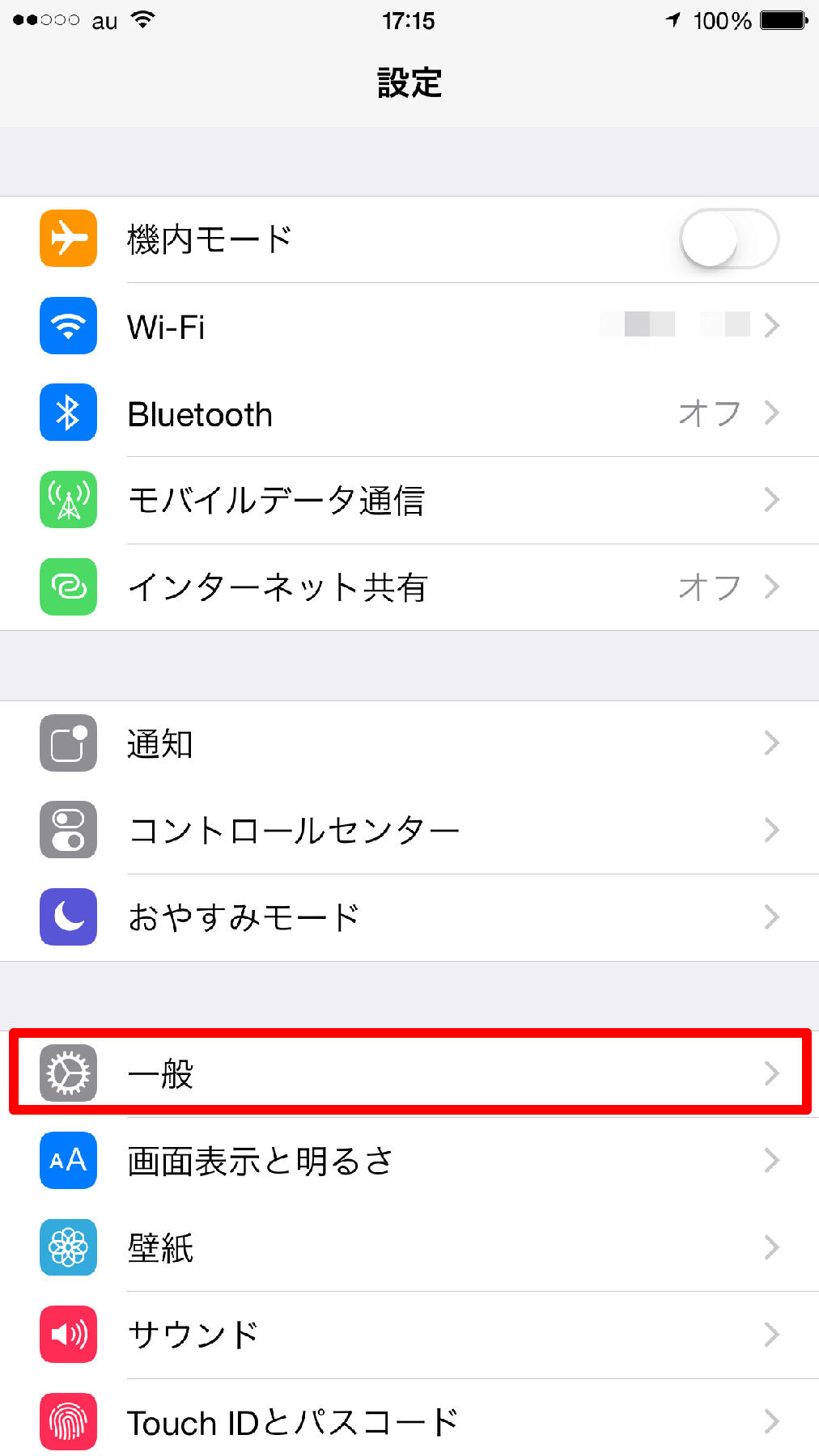The width and height of the screenshot is (819, 1456).
Task: Select the Wi-Fi icon
Action: coord(68,326)
